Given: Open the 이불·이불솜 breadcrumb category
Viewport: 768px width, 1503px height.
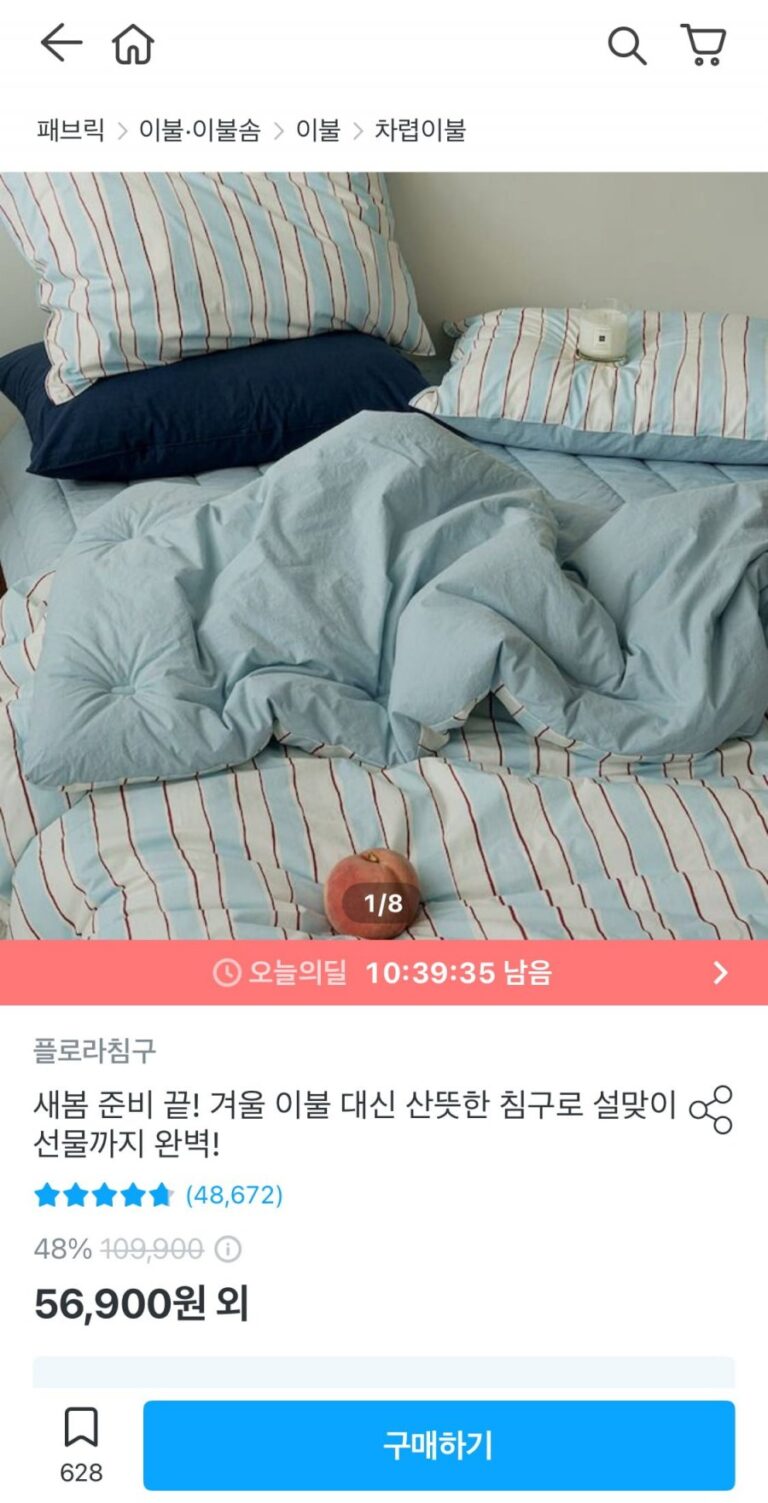Looking at the screenshot, I should click(x=199, y=130).
